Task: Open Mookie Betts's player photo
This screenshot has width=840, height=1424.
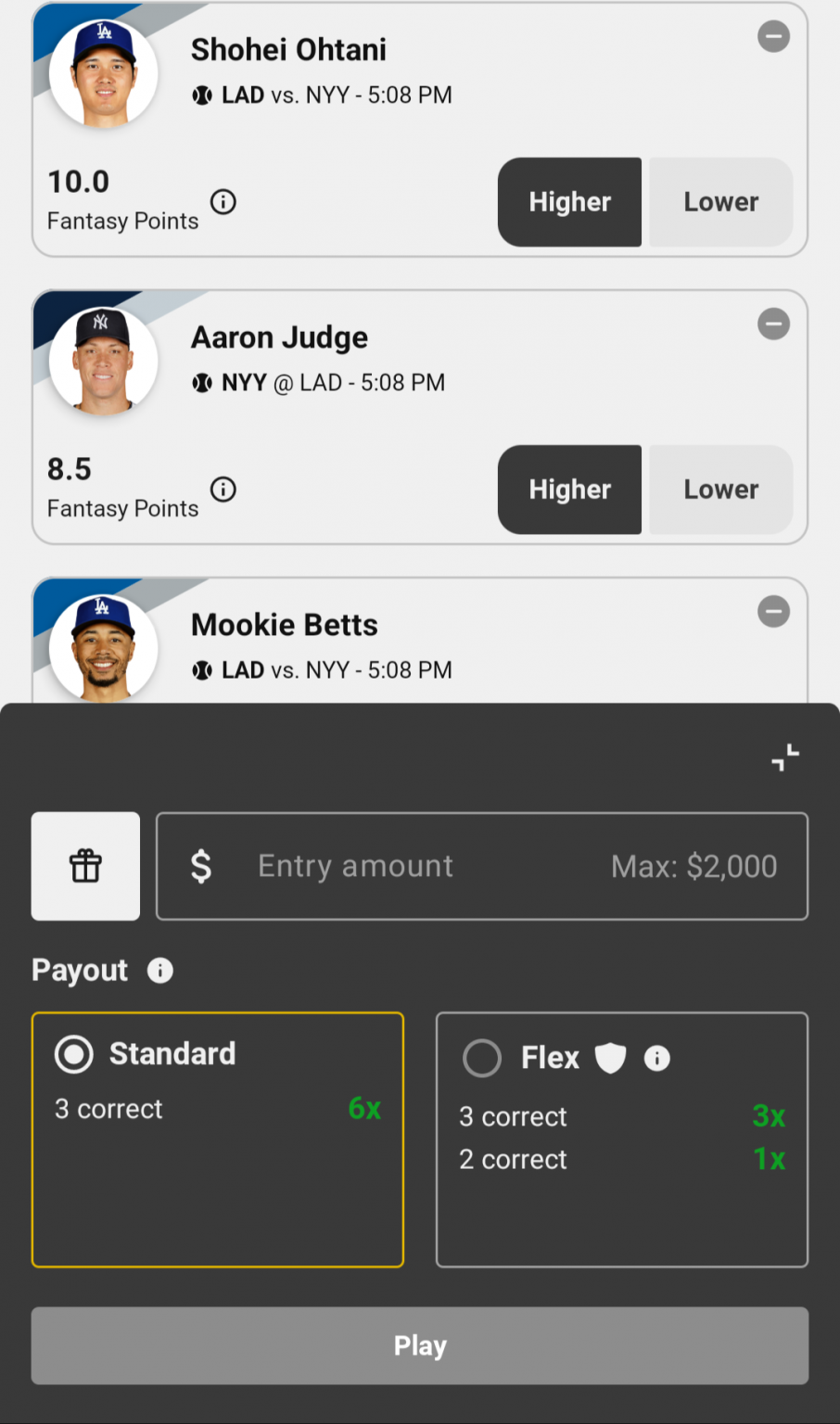Action: coord(102,647)
